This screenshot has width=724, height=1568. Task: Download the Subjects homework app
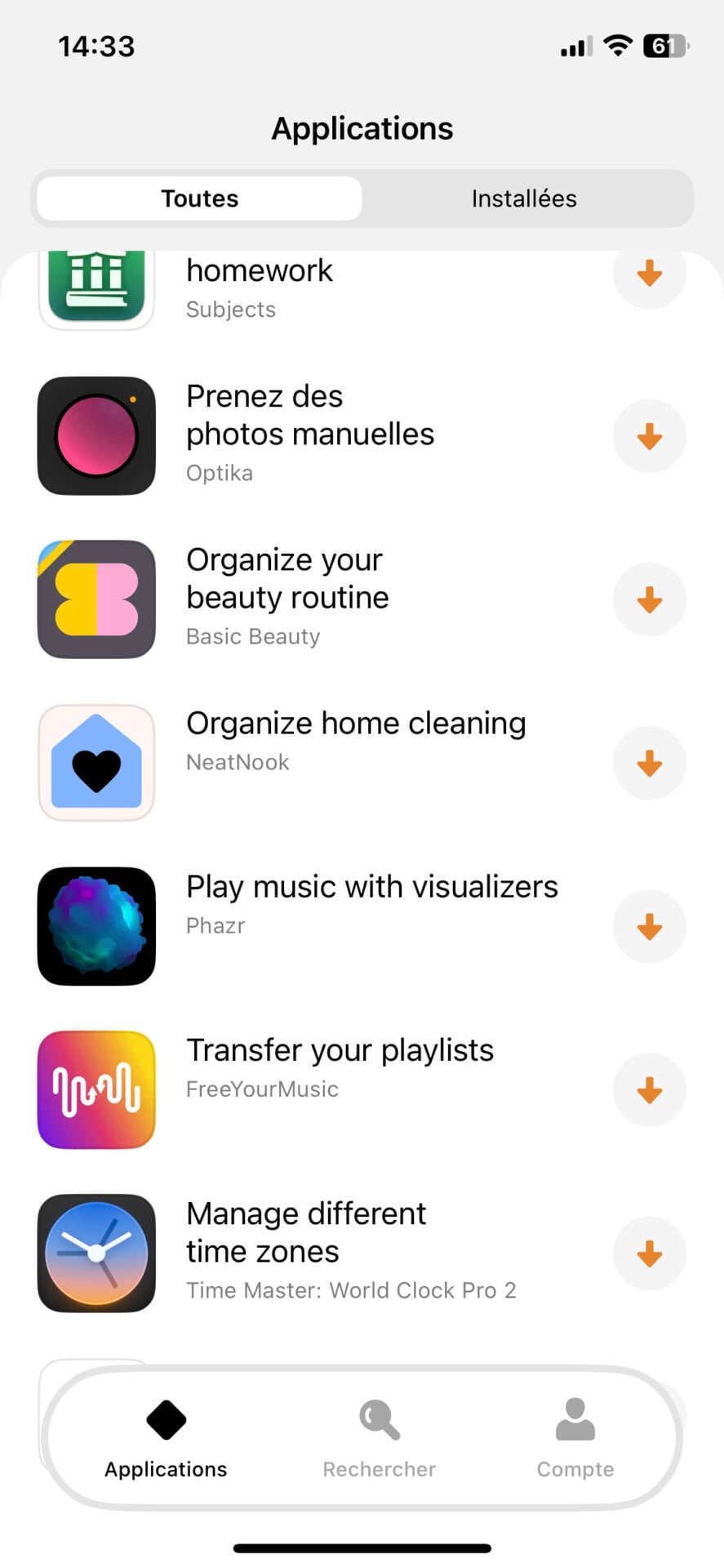(x=649, y=274)
